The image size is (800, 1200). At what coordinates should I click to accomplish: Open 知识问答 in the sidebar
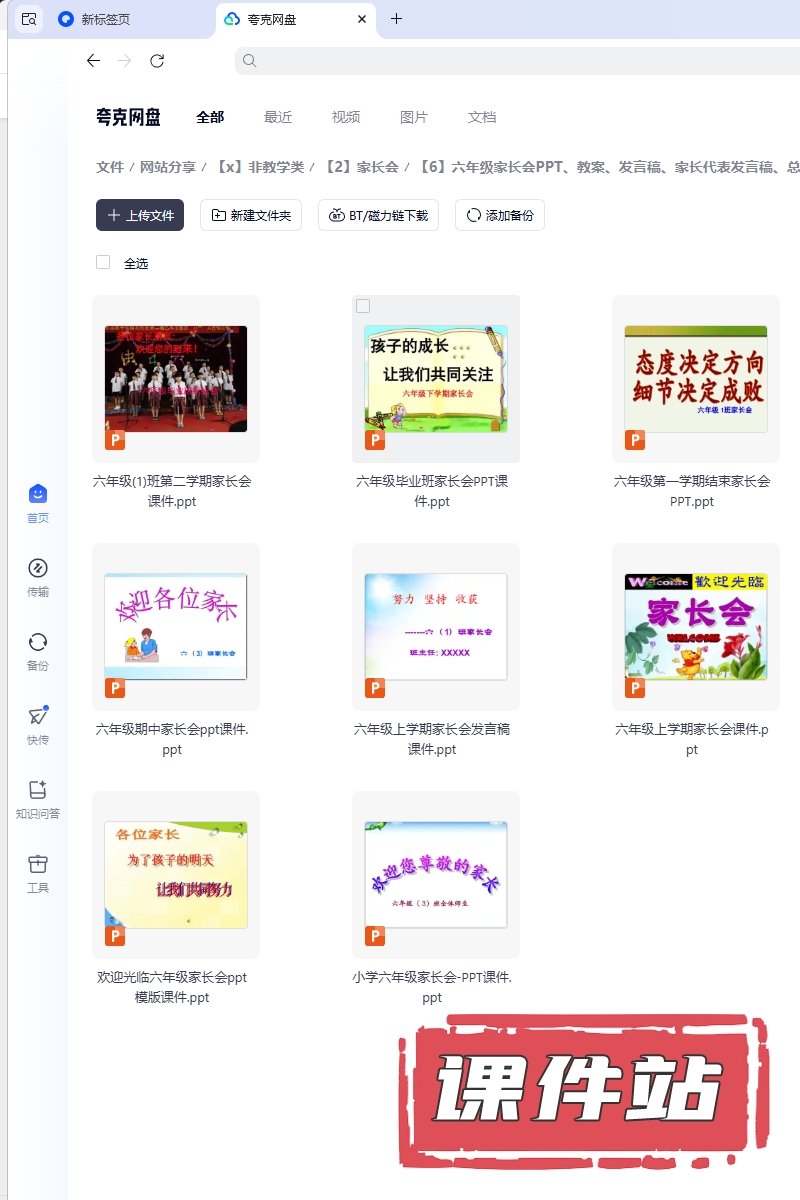click(38, 800)
